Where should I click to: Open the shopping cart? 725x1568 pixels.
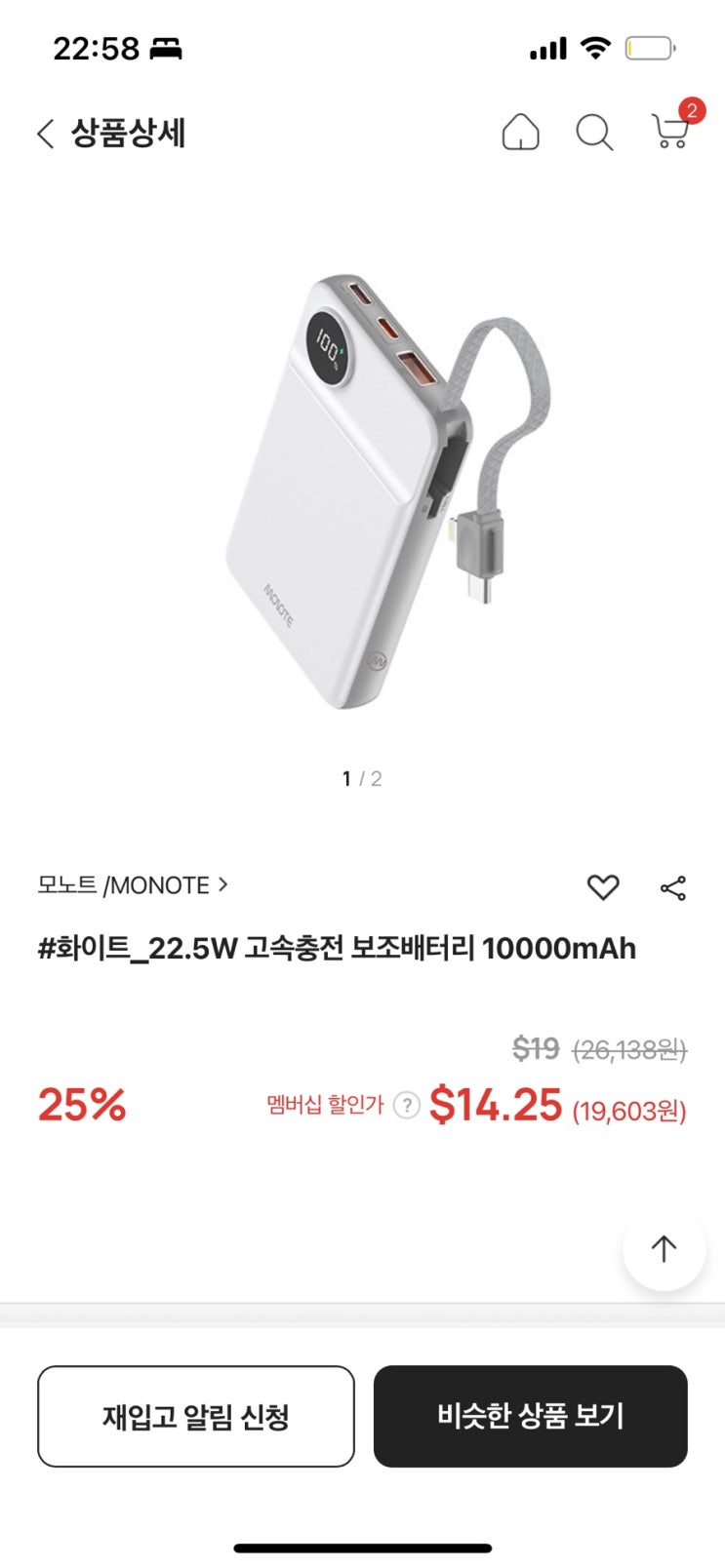[670, 132]
